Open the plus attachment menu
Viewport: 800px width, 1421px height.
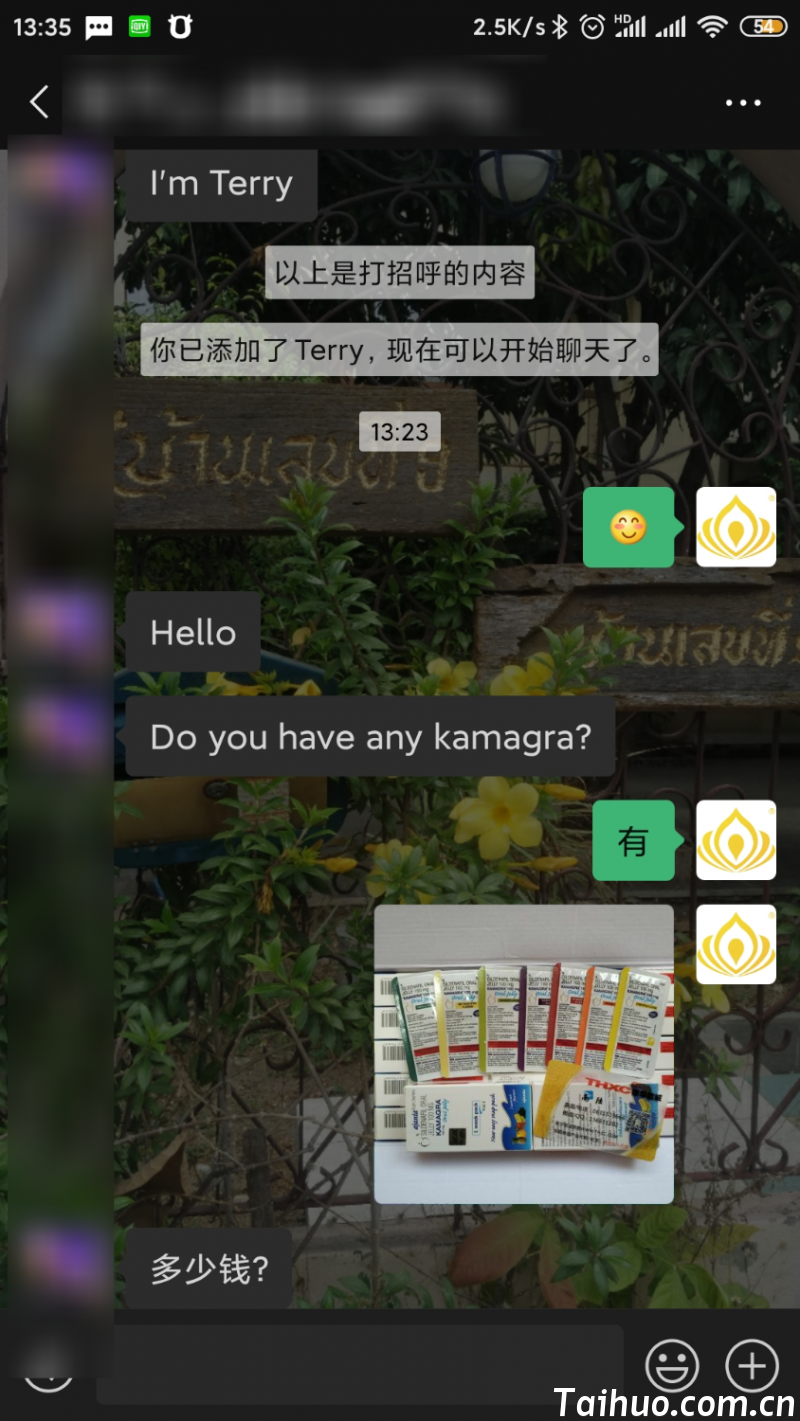[x=752, y=1366]
